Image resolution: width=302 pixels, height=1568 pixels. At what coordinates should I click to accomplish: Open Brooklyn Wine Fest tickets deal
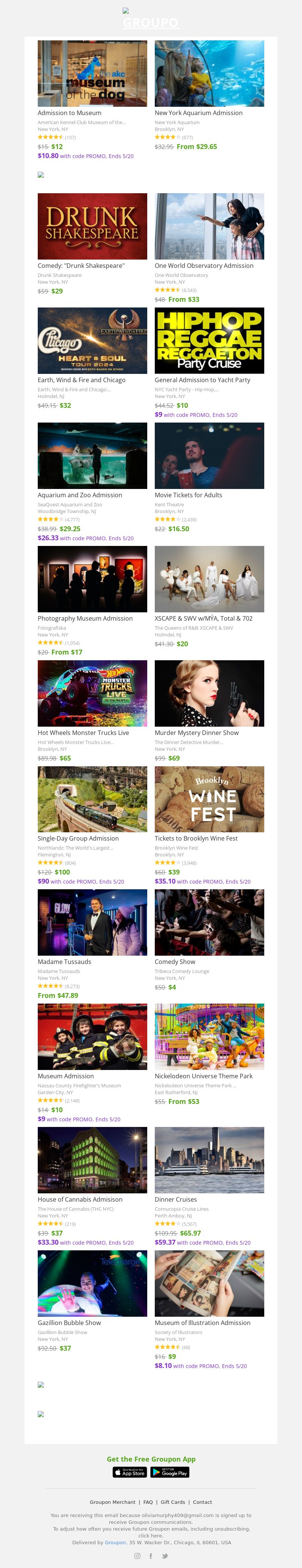[x=209, y=799]
